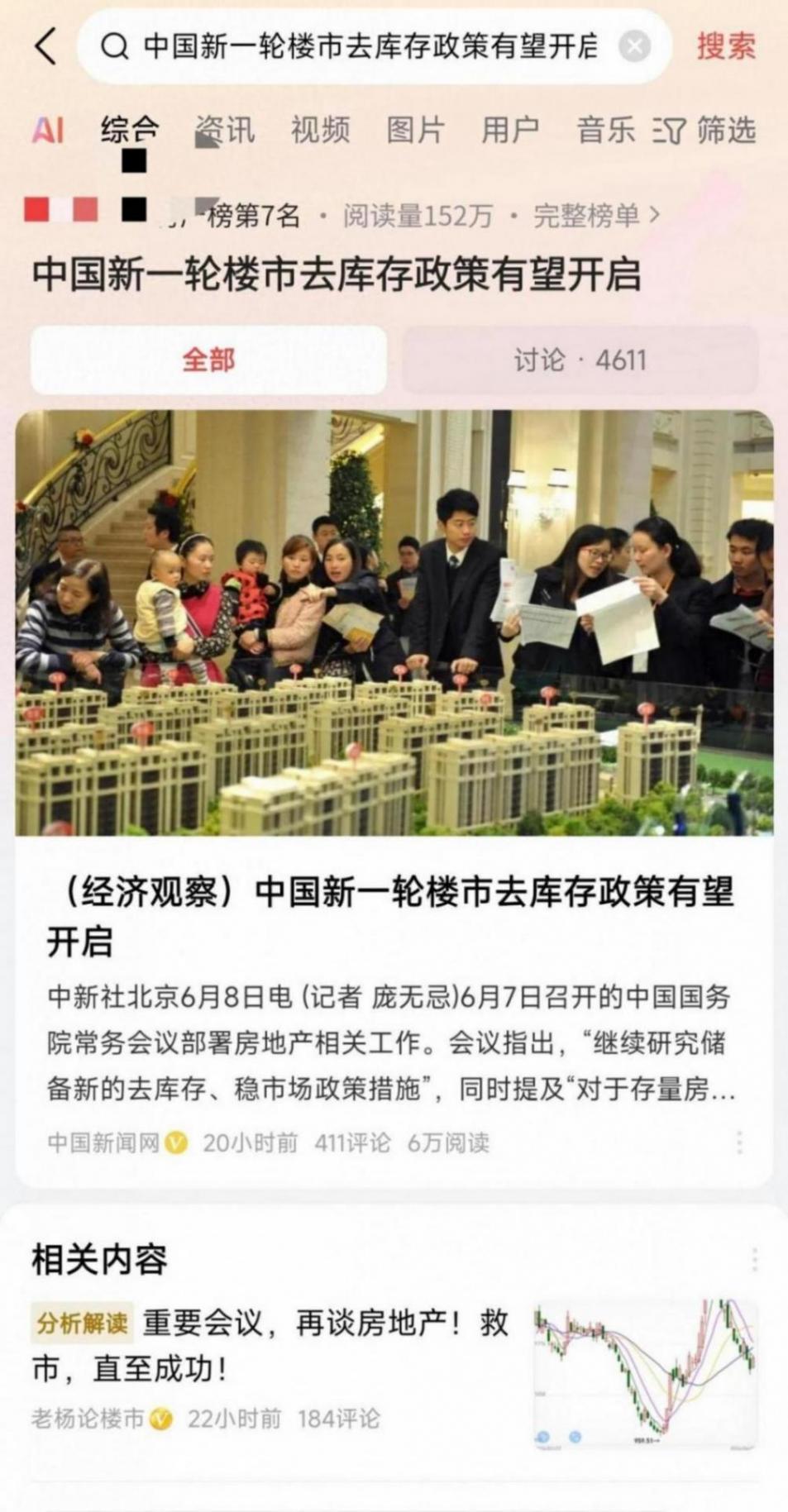The height and width of the screenshot is (1512, 788).
Task: Switch to the 用户 tab
Action: [x=510, y=130]
